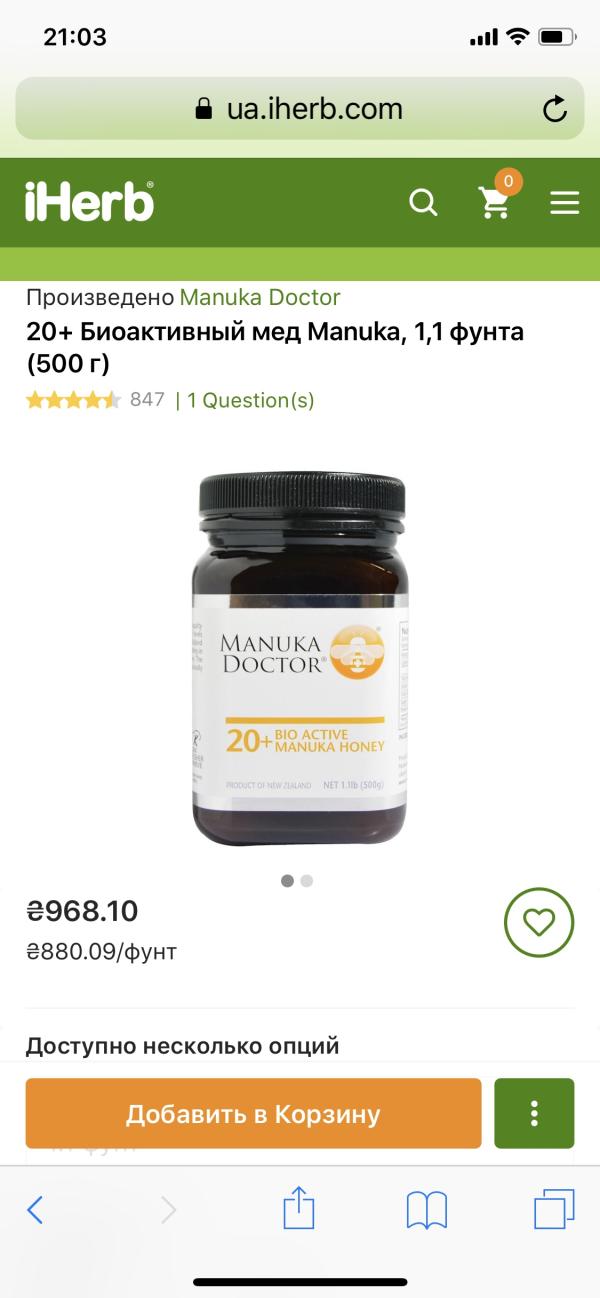
Task: Open the hamburger menu
Action: (565, 203)
